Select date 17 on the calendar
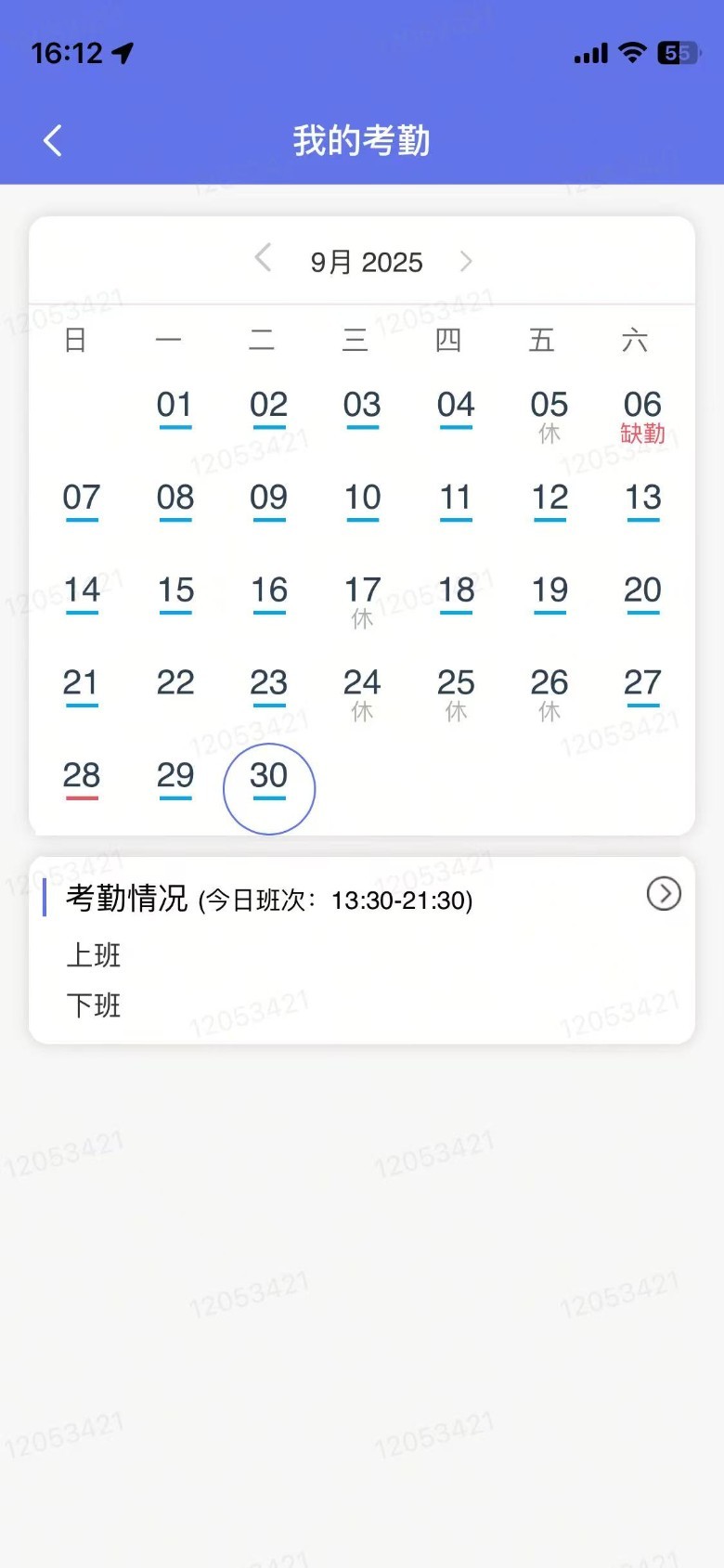Screen dimensions: 724x1568 pos(362,597)
